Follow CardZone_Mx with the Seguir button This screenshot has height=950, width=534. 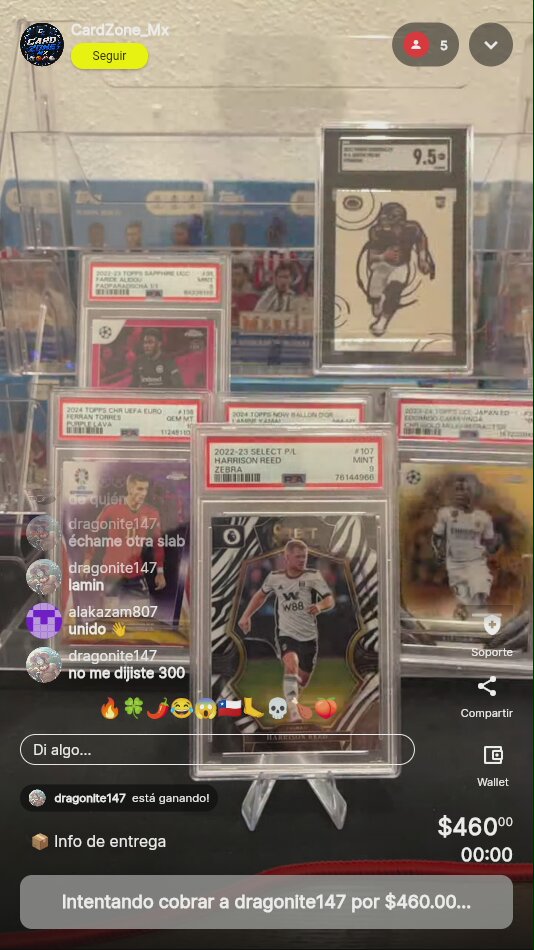(x=109, y=56)
